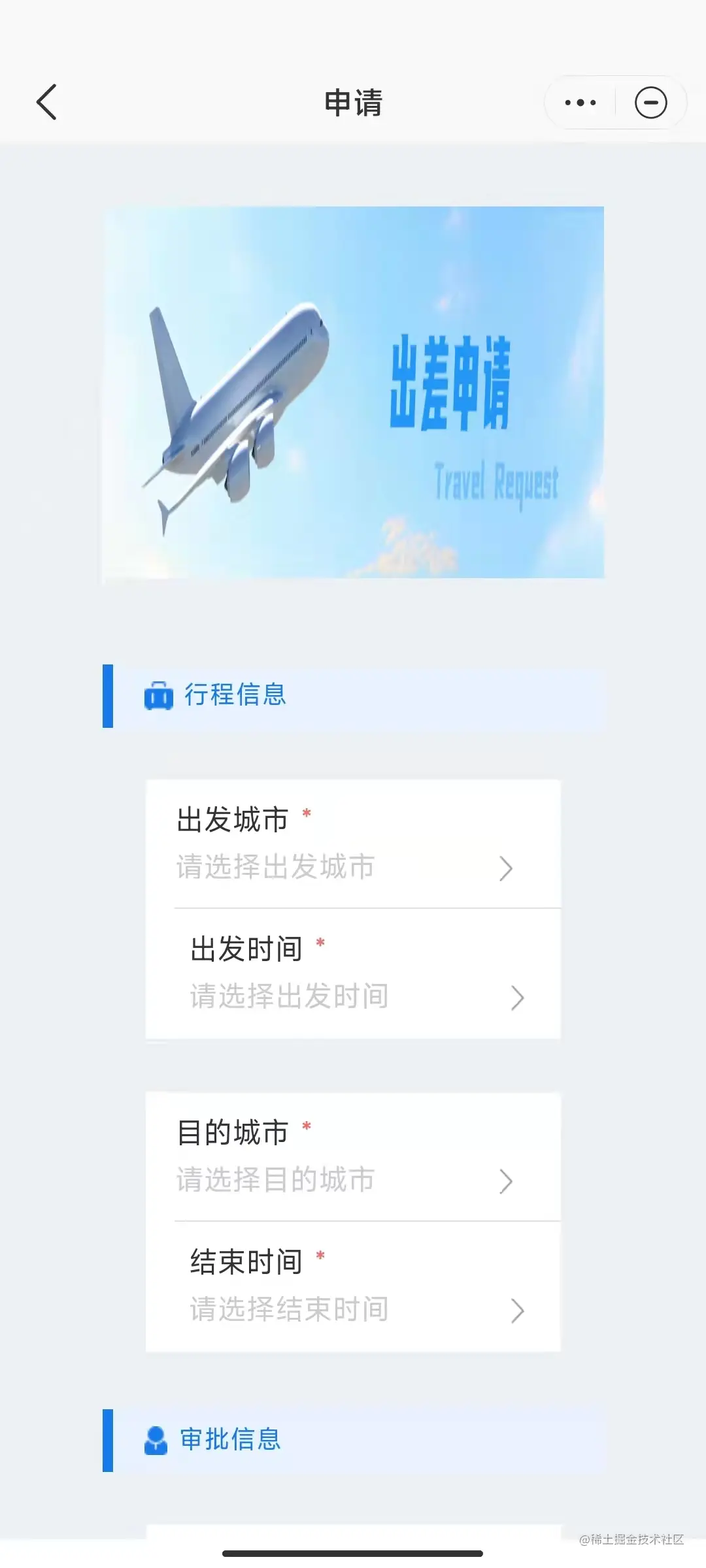The image size is (706, 1568).
Task: Open the 请选择结束时间 input field
Action: [288, 1310]
